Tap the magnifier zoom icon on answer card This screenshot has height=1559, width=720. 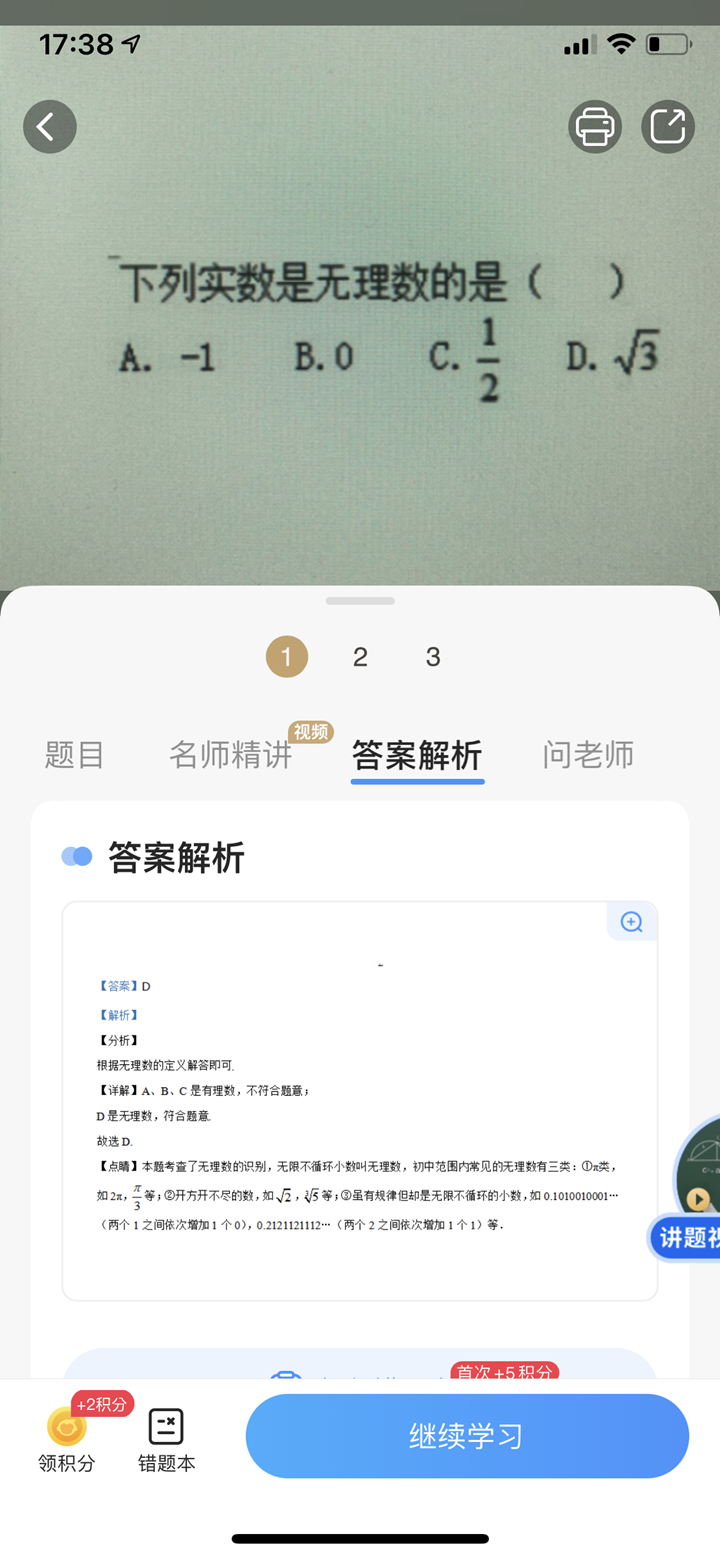(x=631, y=921)
